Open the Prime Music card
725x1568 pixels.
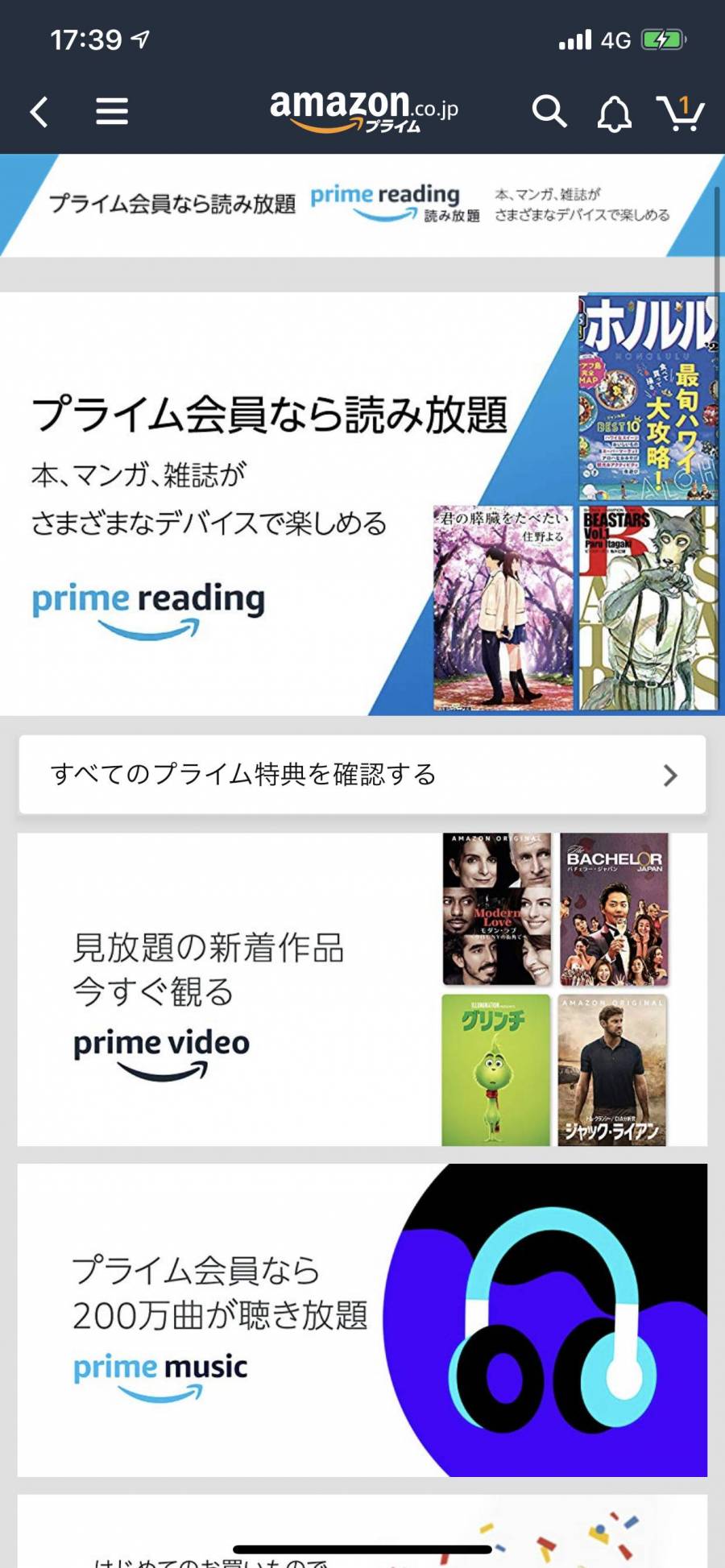362,1320
